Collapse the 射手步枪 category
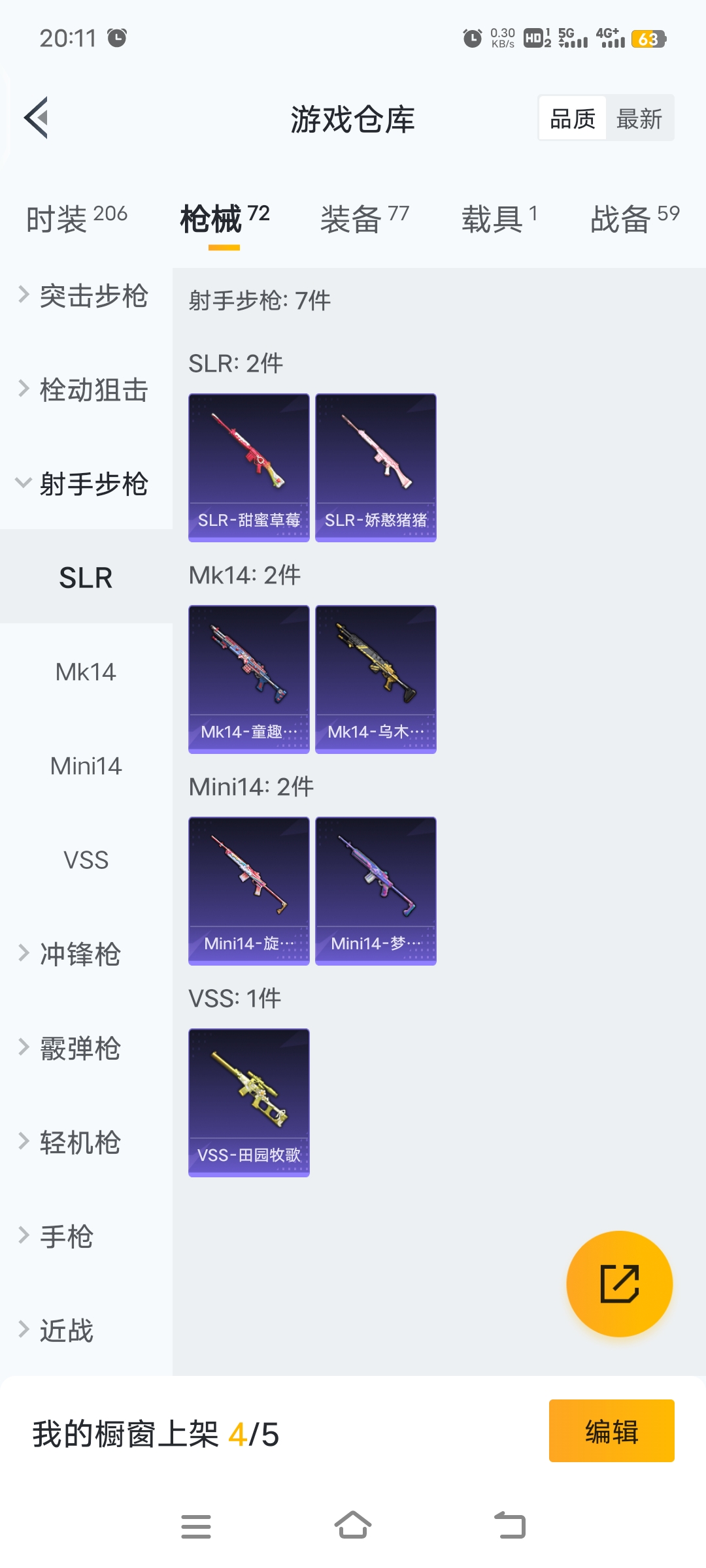 (x=85, y=484)
